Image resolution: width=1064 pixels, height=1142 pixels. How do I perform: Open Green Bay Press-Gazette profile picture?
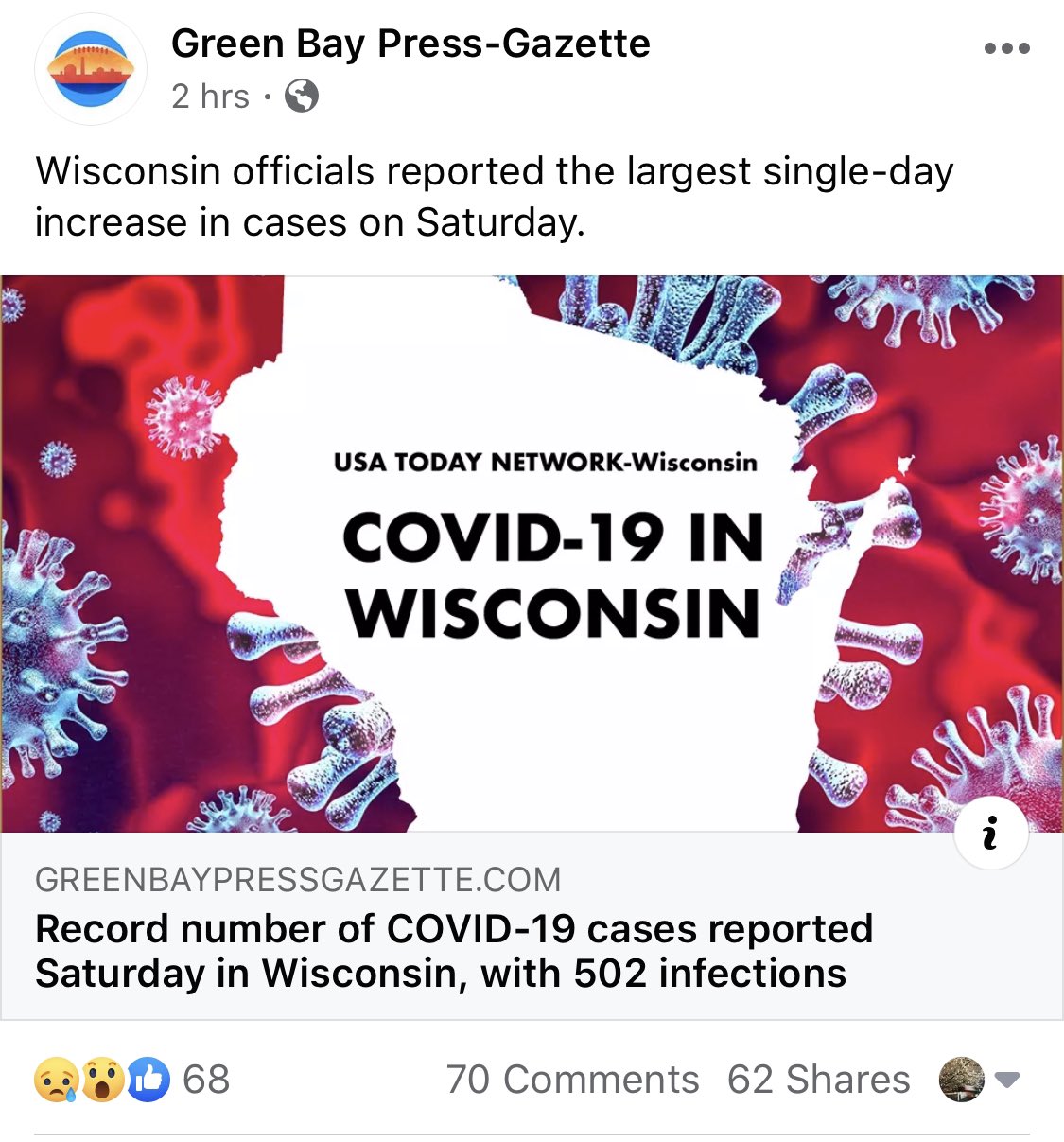point(91,69)
